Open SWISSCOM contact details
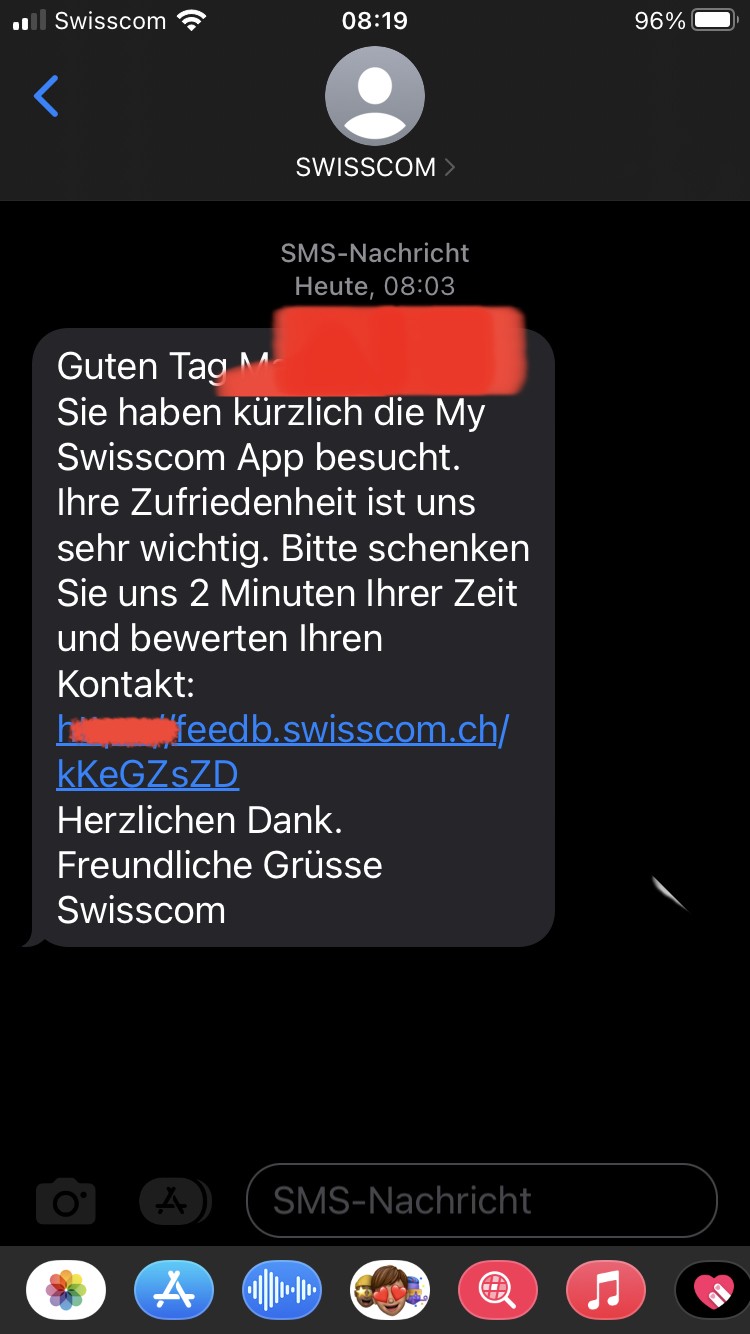 [375, 166]
